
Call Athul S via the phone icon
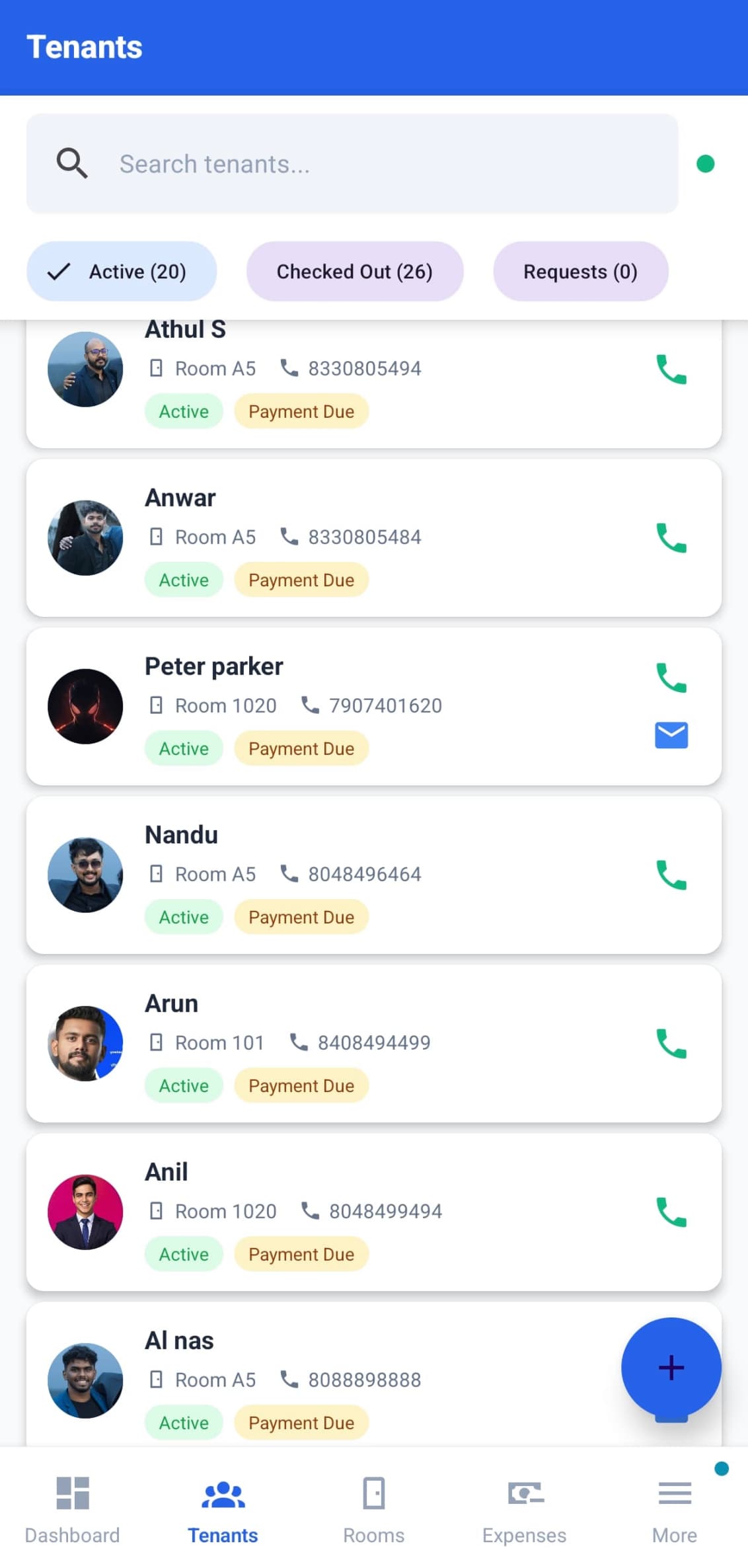point(671,369)
